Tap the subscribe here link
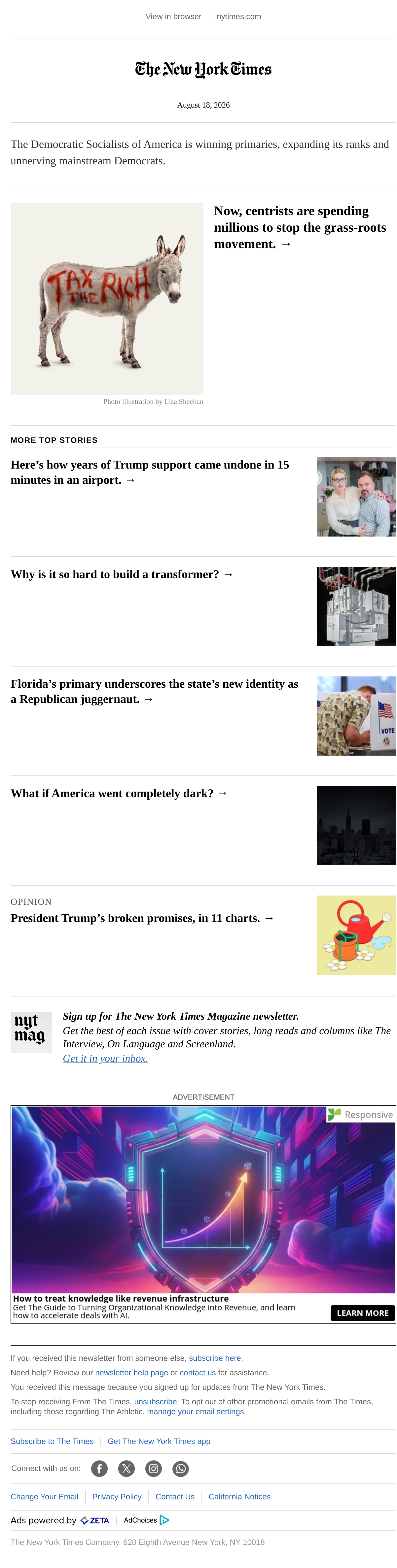The height and width of the screenshot is (1568, 397). pos(215,1358)
